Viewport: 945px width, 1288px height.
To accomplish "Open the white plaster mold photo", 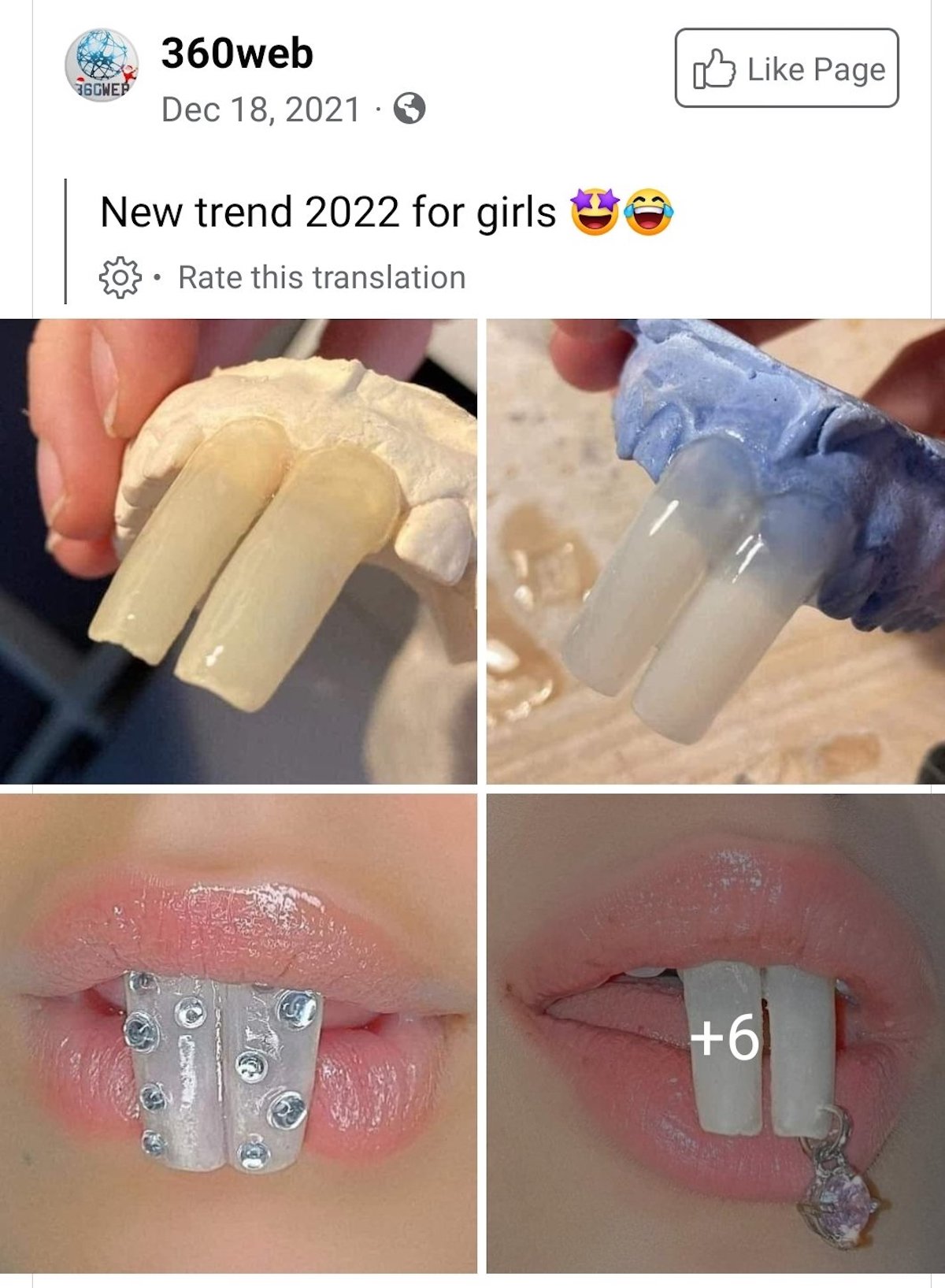I will click(238, 551).
